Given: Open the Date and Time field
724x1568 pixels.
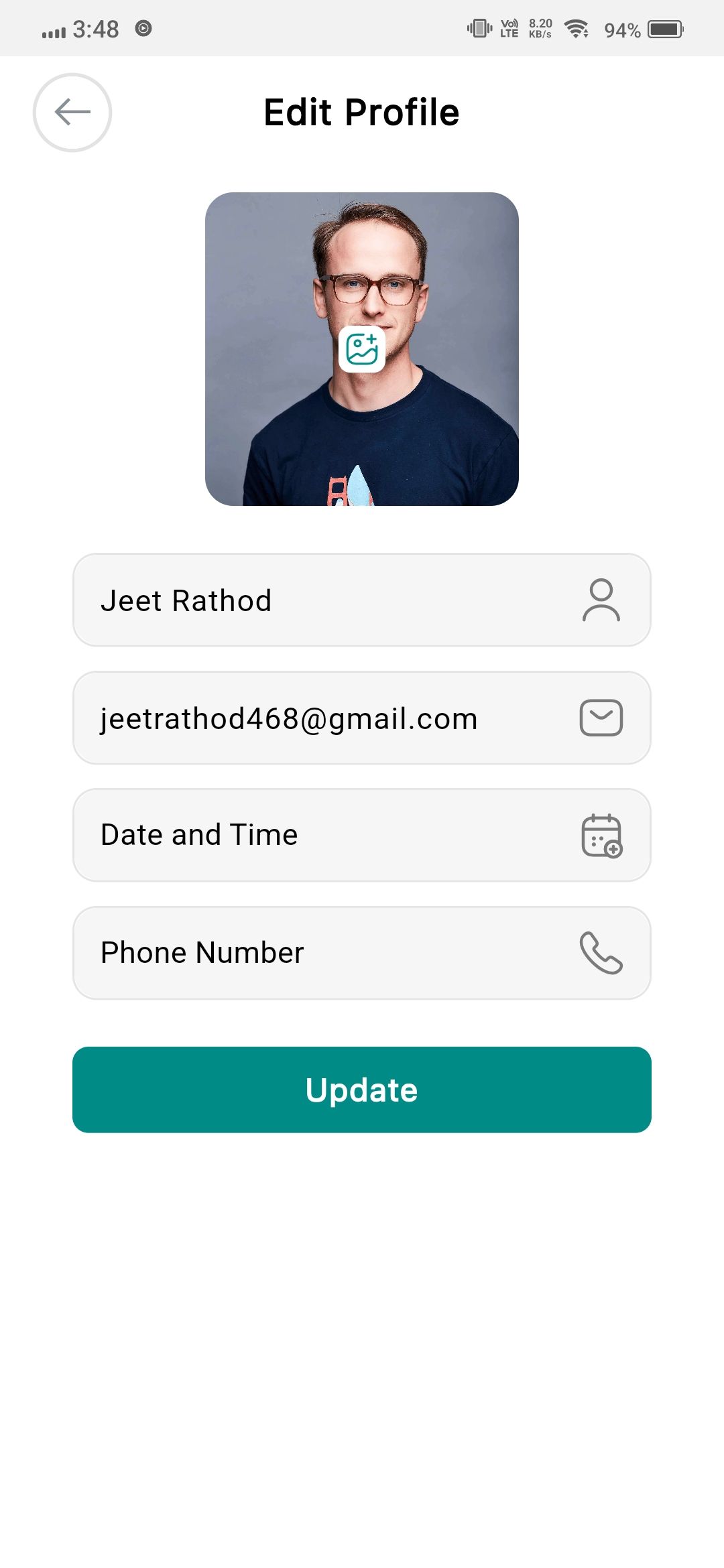Looking at the screenshot, I should pos(362,835).
